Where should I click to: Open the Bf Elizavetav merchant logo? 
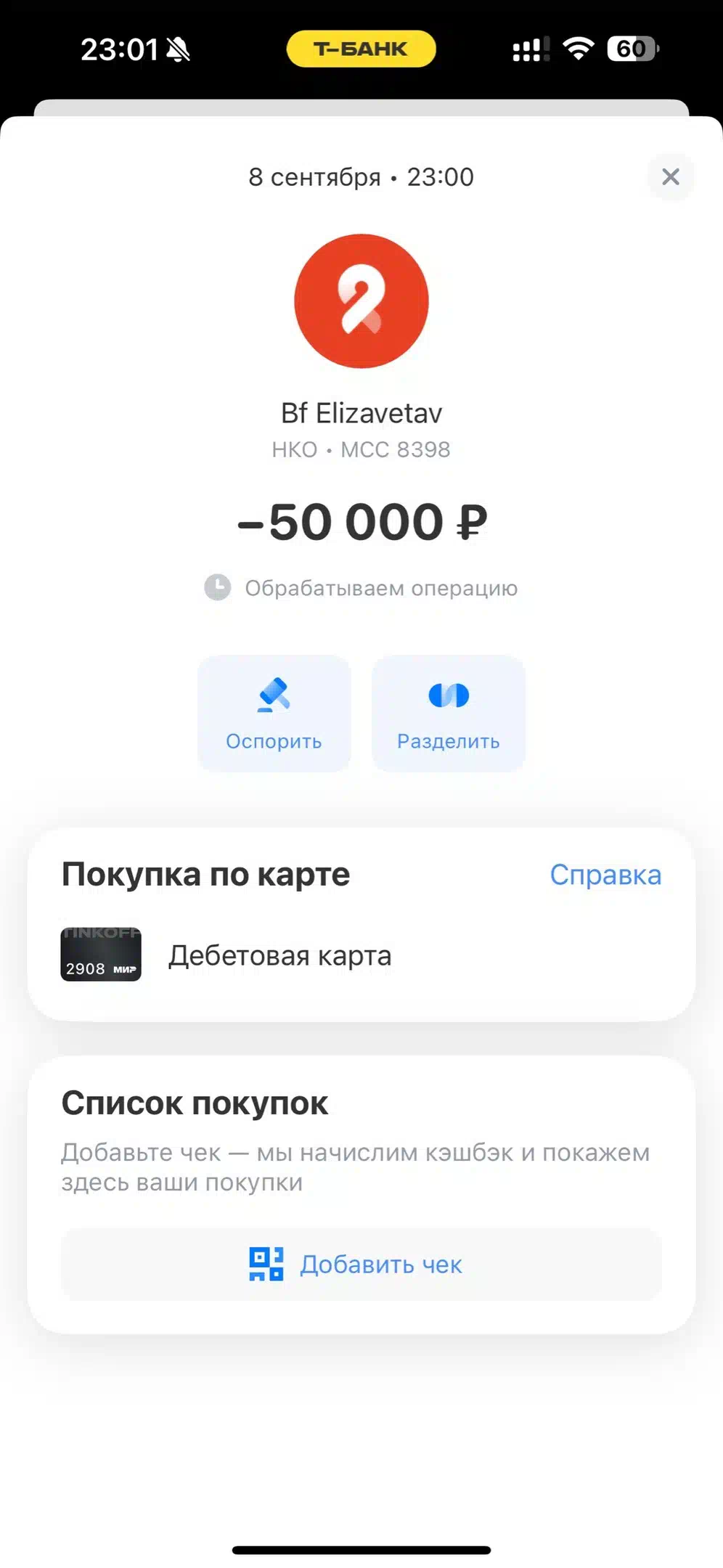click(361, 301)
